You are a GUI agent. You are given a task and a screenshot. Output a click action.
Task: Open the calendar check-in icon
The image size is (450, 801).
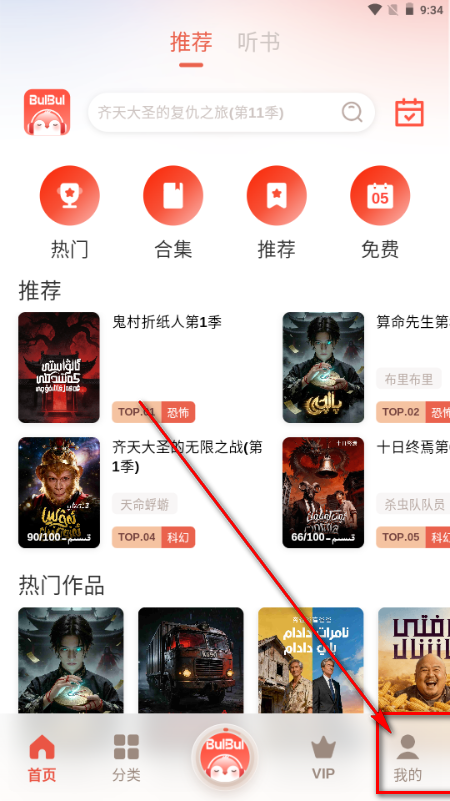tap(409, 112)
